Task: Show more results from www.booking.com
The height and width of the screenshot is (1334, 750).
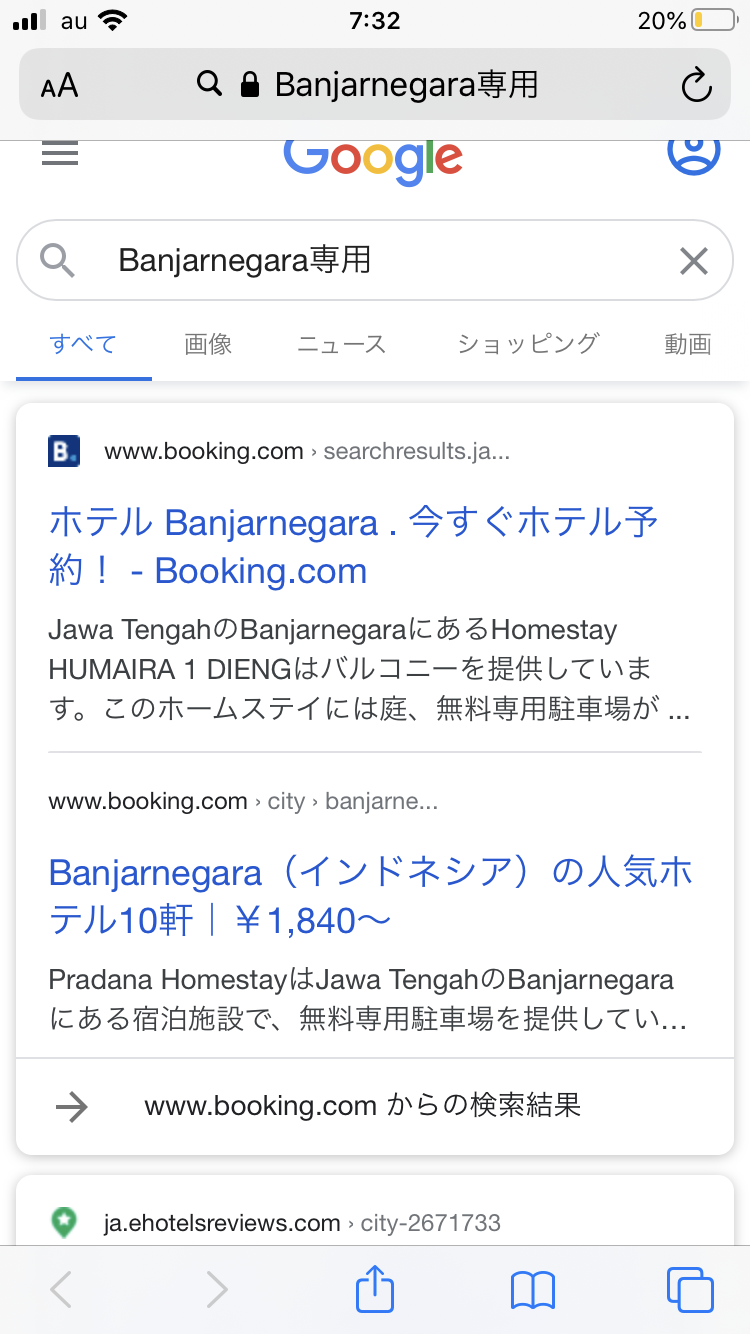Action: pos(362,1105)
